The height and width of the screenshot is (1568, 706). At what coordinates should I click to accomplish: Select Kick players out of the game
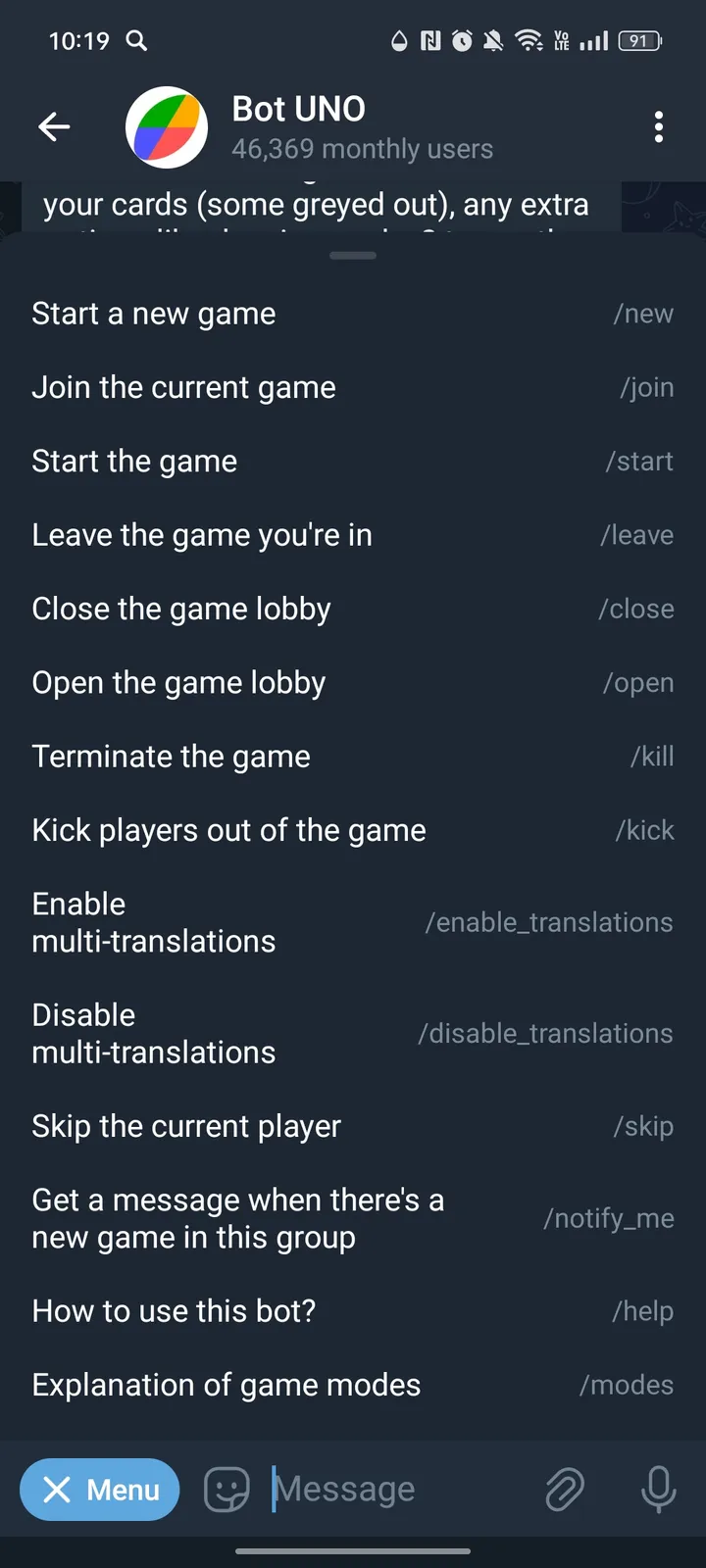tap(353, 829)
